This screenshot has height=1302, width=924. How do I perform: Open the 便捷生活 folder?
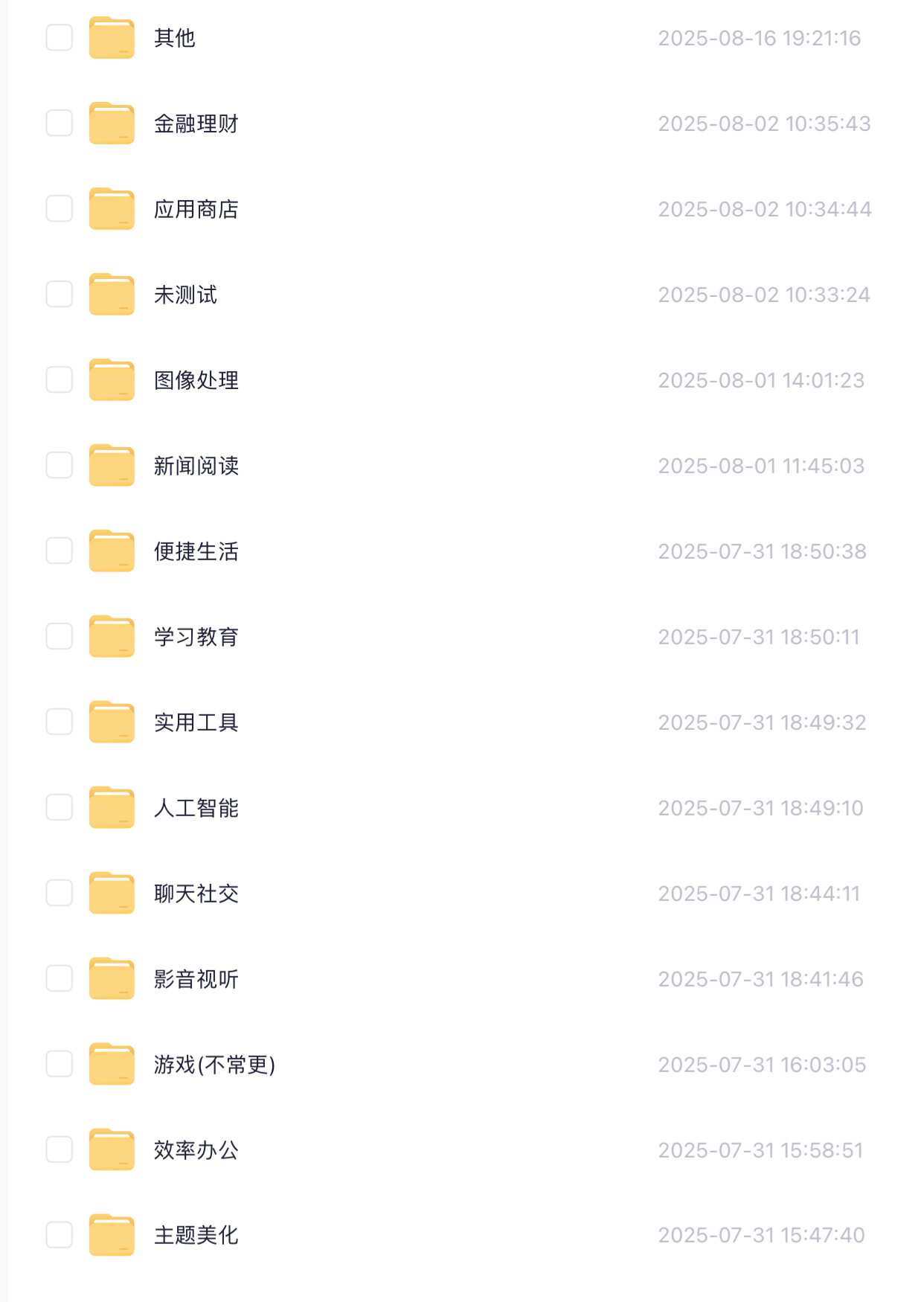(196, 551)
